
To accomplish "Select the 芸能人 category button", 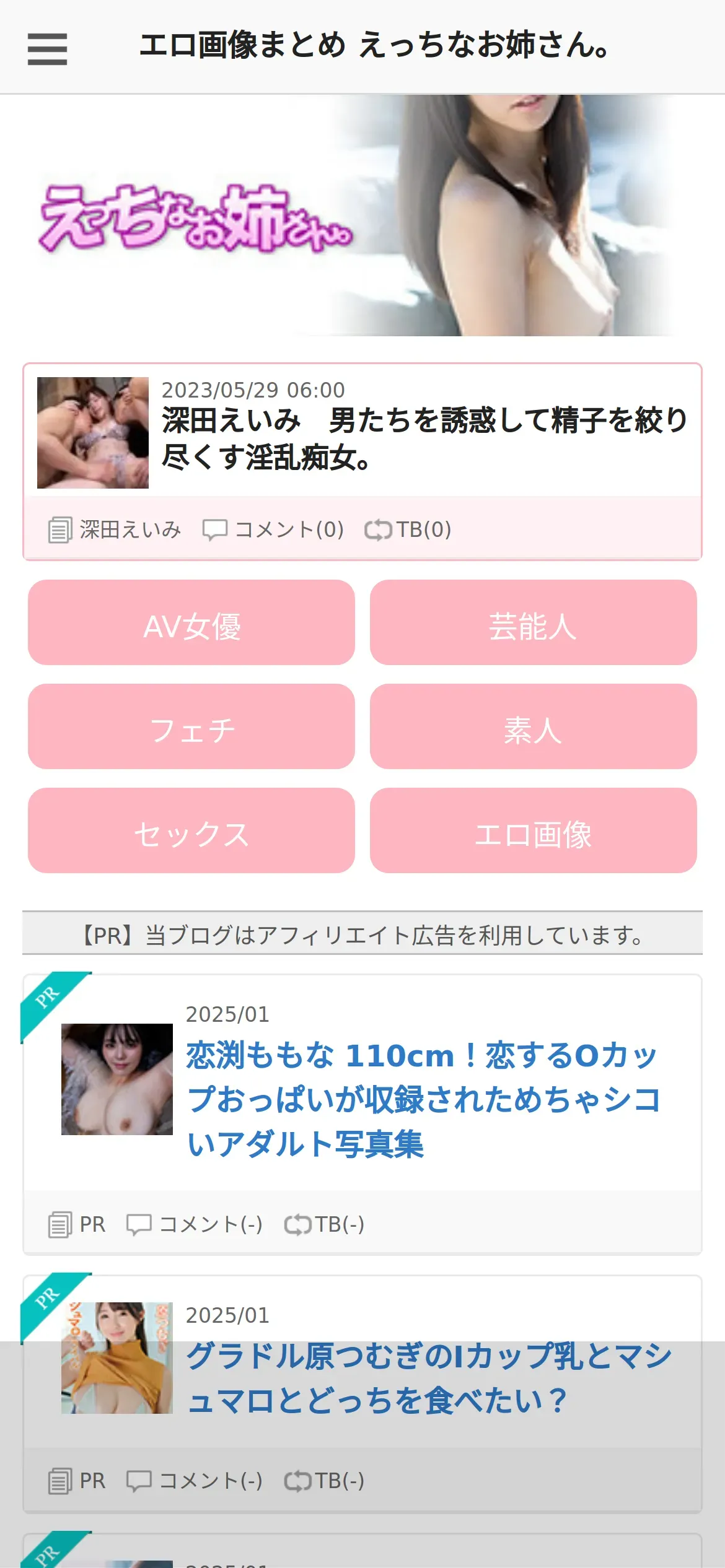I will [x=534, y=622].
